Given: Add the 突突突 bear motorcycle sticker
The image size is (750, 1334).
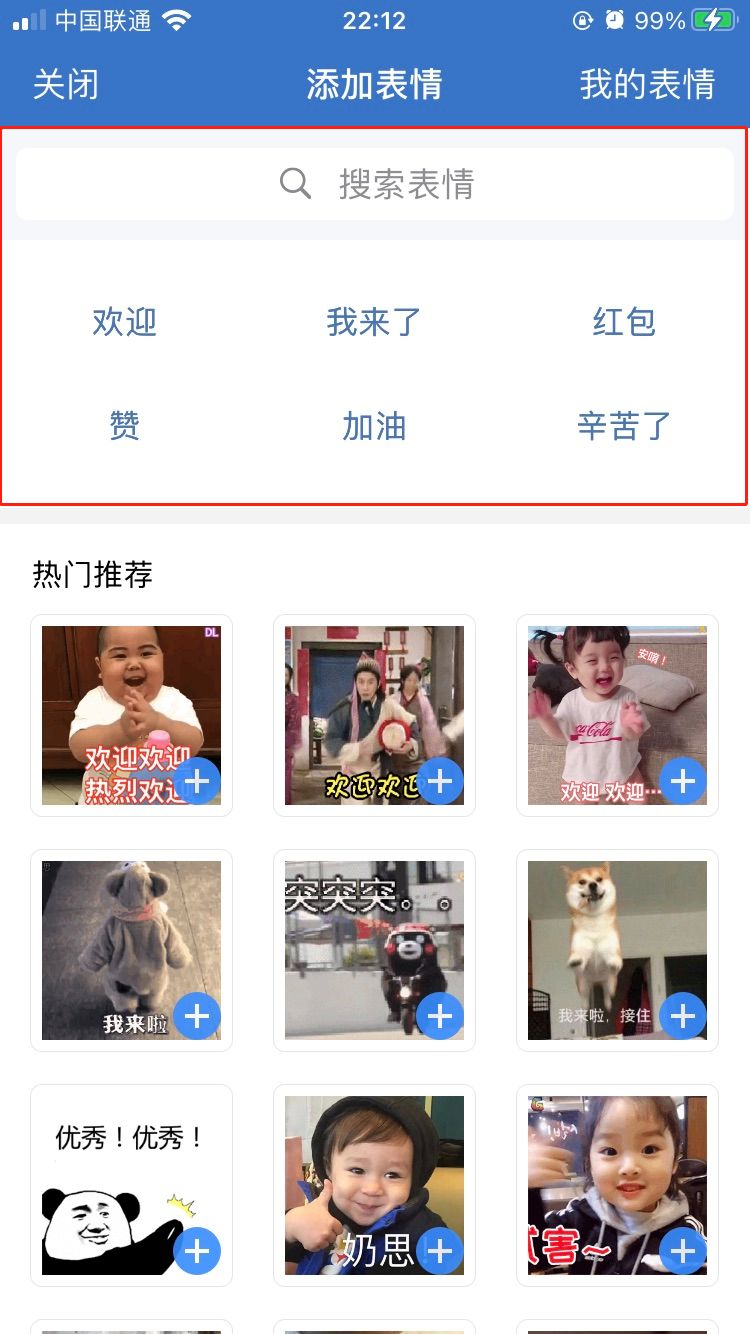Looking at the screenshot, I should click(x=440, y=1016).
